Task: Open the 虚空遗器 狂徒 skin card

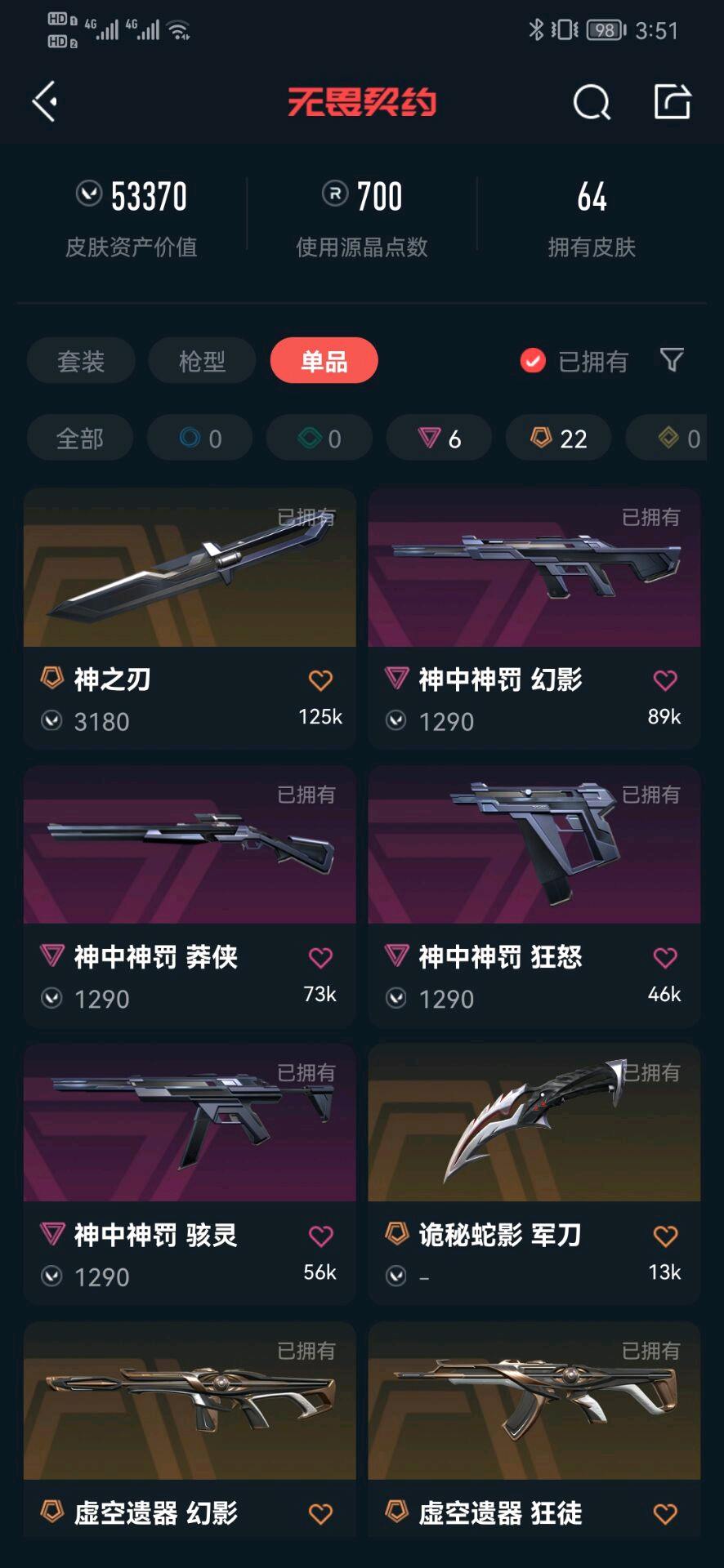Action: point(534,1430)
